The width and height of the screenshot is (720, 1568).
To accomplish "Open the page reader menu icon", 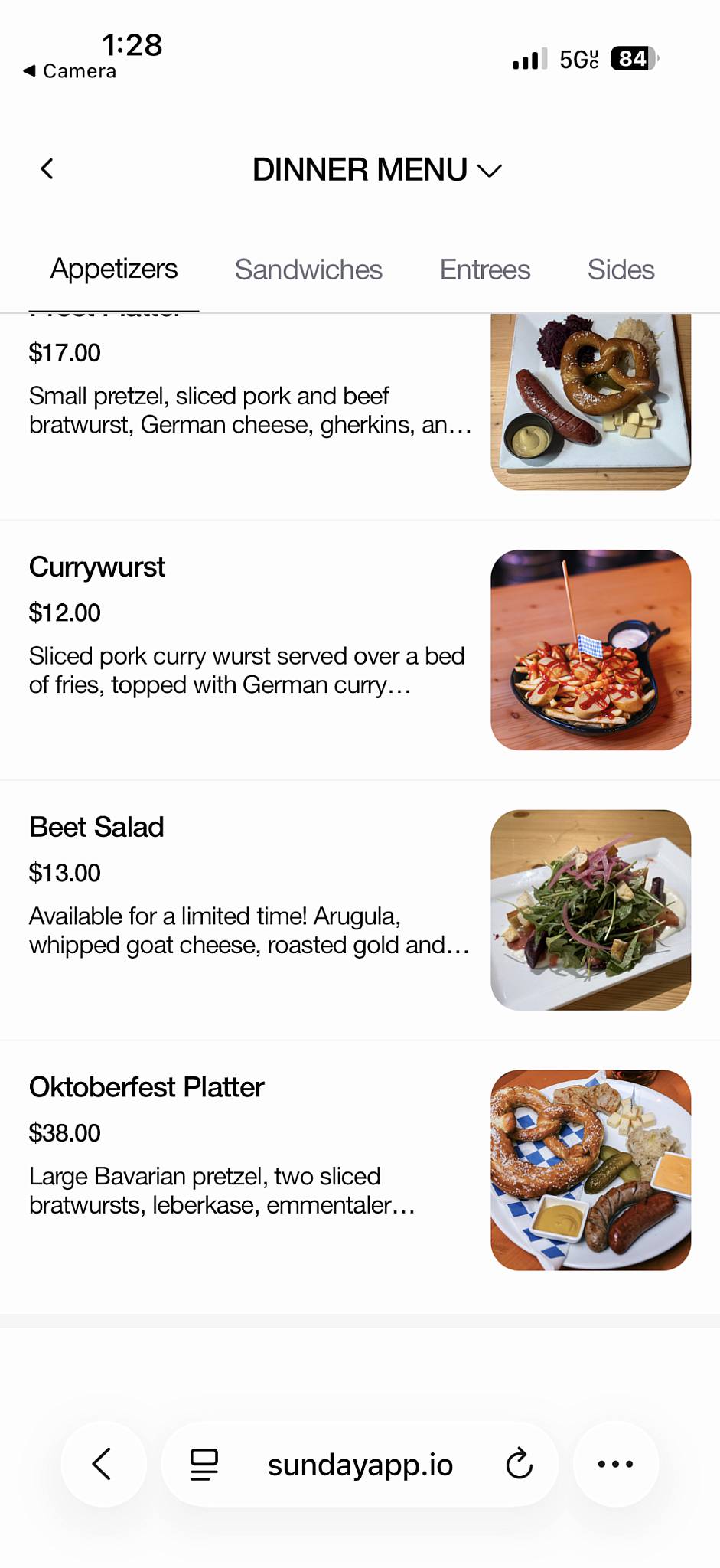I will 204,1464.
